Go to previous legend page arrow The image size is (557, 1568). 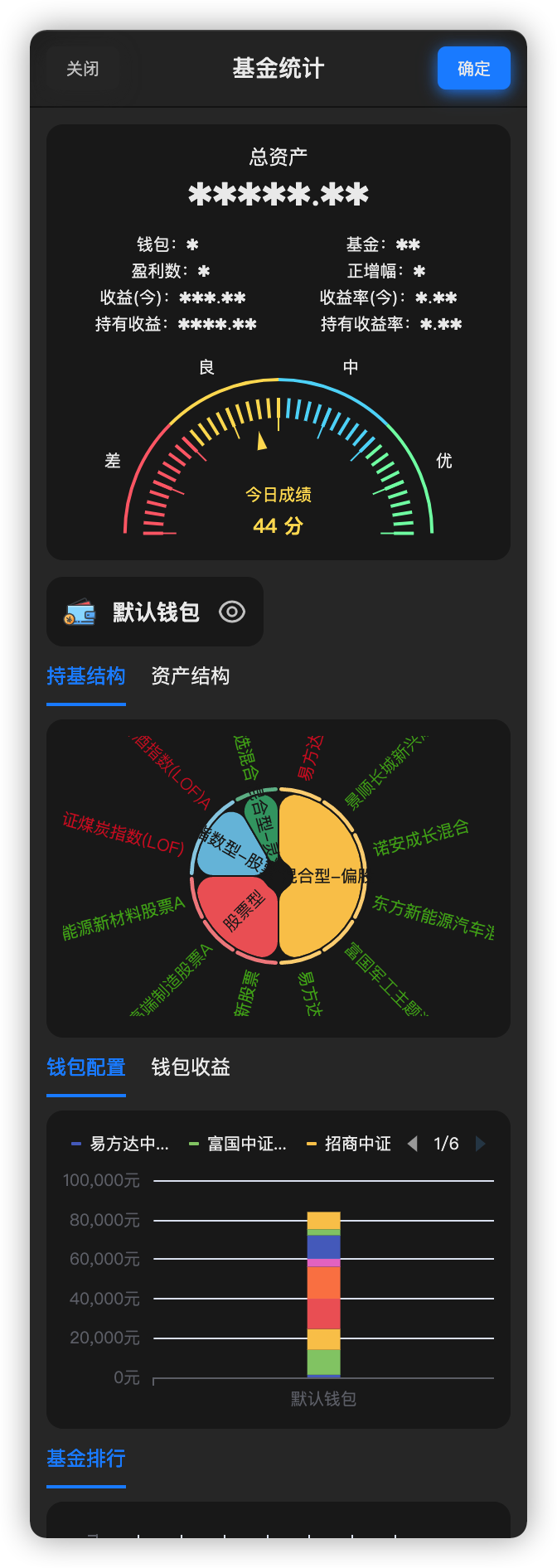[x=412, y=1144]
